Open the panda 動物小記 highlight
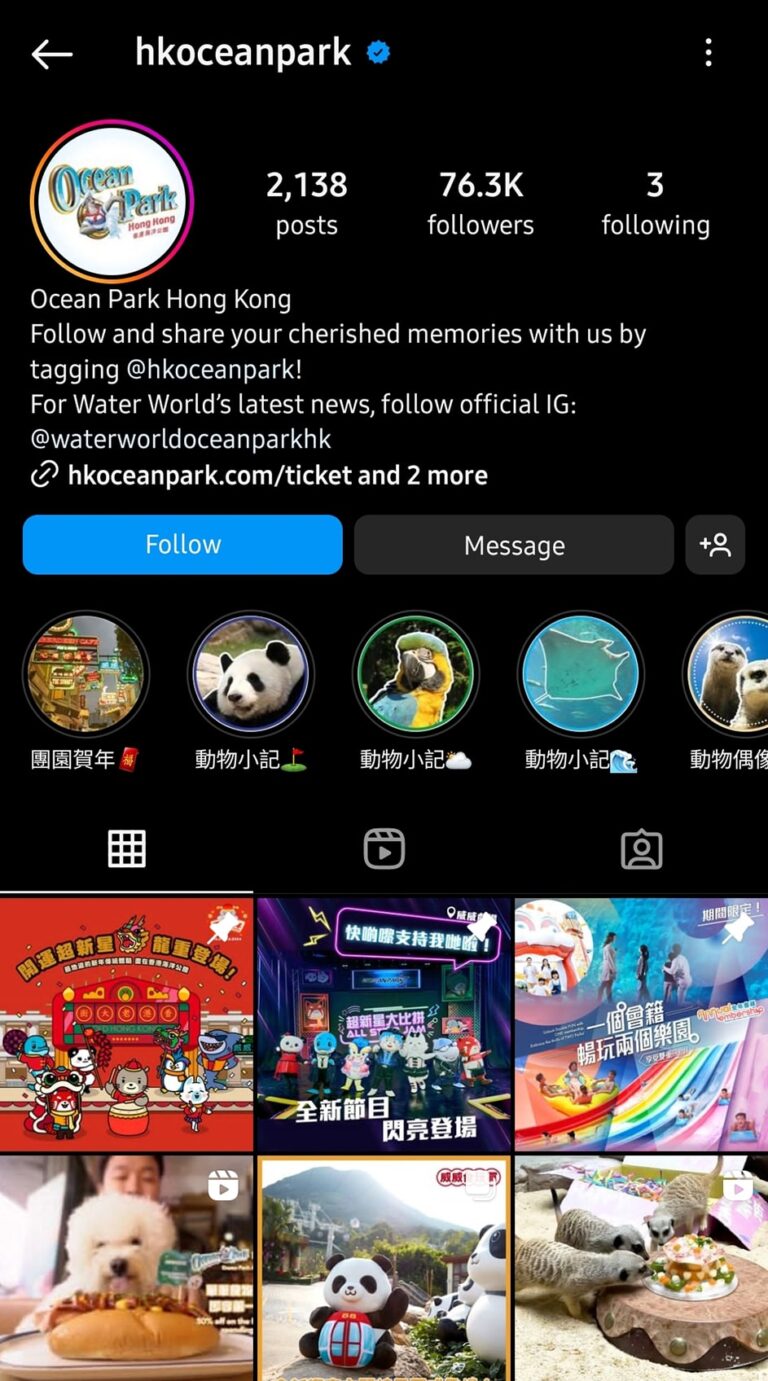768x1381 pixels. [251, 674]
